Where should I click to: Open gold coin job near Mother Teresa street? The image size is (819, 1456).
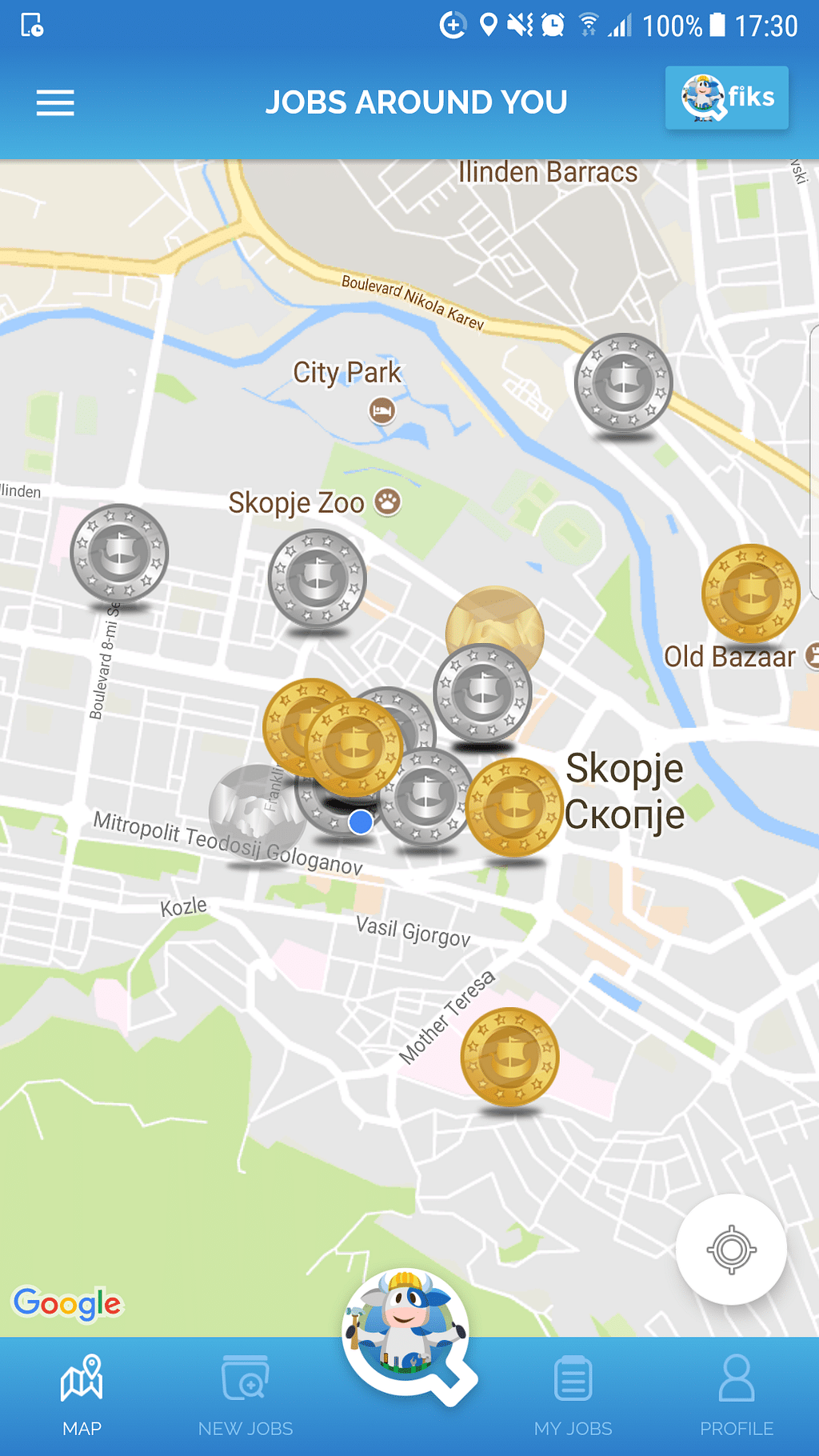pyautogui.click(x=509, y=1057)
